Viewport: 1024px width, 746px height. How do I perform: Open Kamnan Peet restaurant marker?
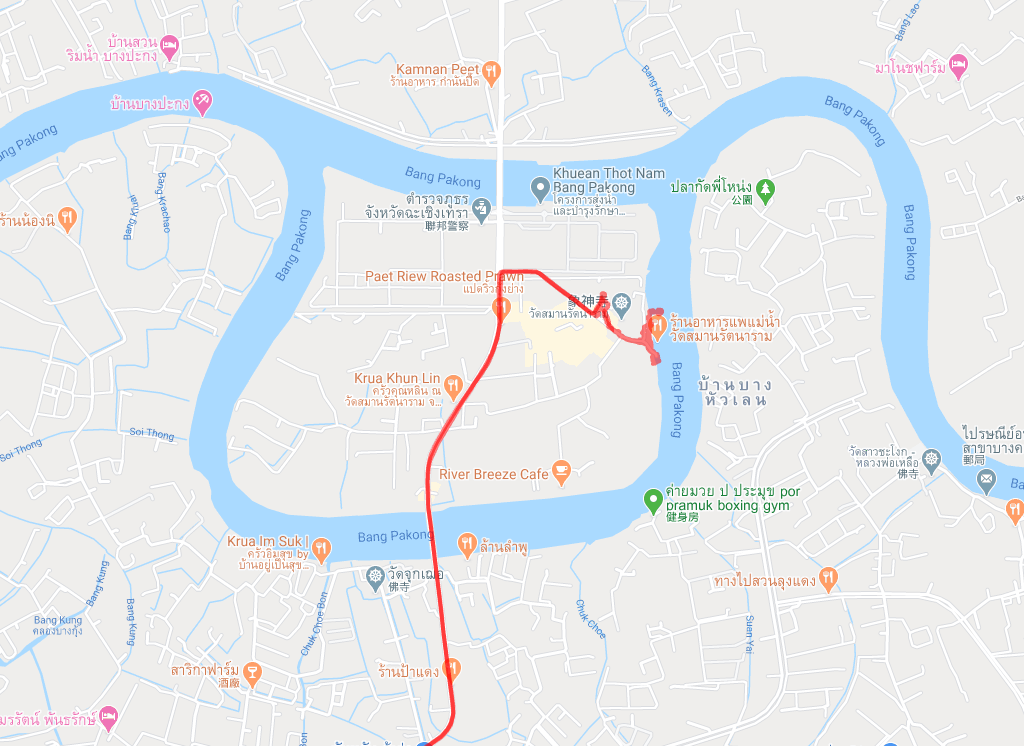tap(491, 70)
